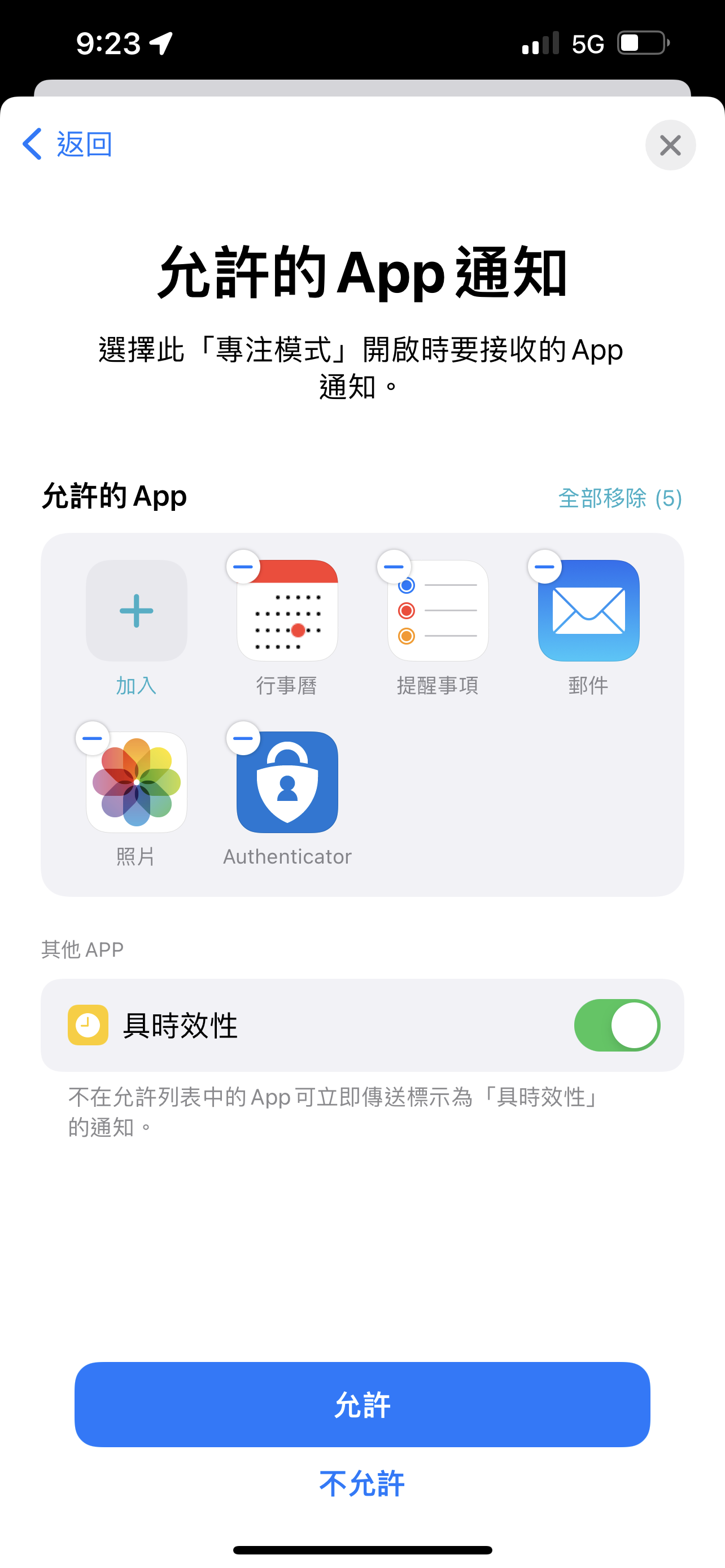This screenshot has width=725, height=1568.
Task: Add an app with the 加入 plus tile
Action: [x=136, y=611]
